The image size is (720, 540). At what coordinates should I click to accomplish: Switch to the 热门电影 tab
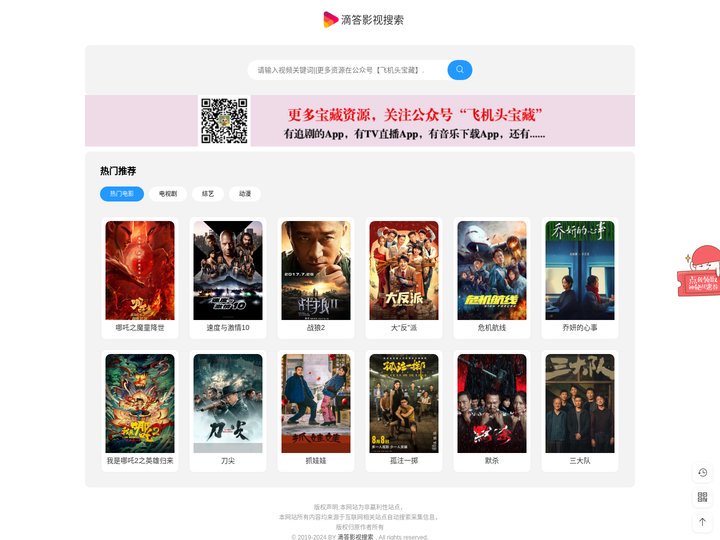tap(122, 194)
